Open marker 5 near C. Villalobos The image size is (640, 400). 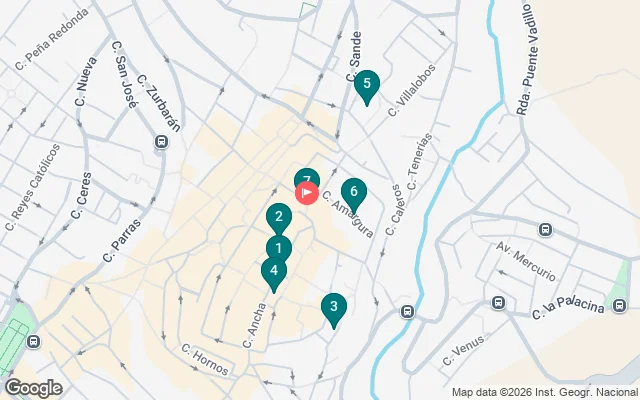point(367,84)
